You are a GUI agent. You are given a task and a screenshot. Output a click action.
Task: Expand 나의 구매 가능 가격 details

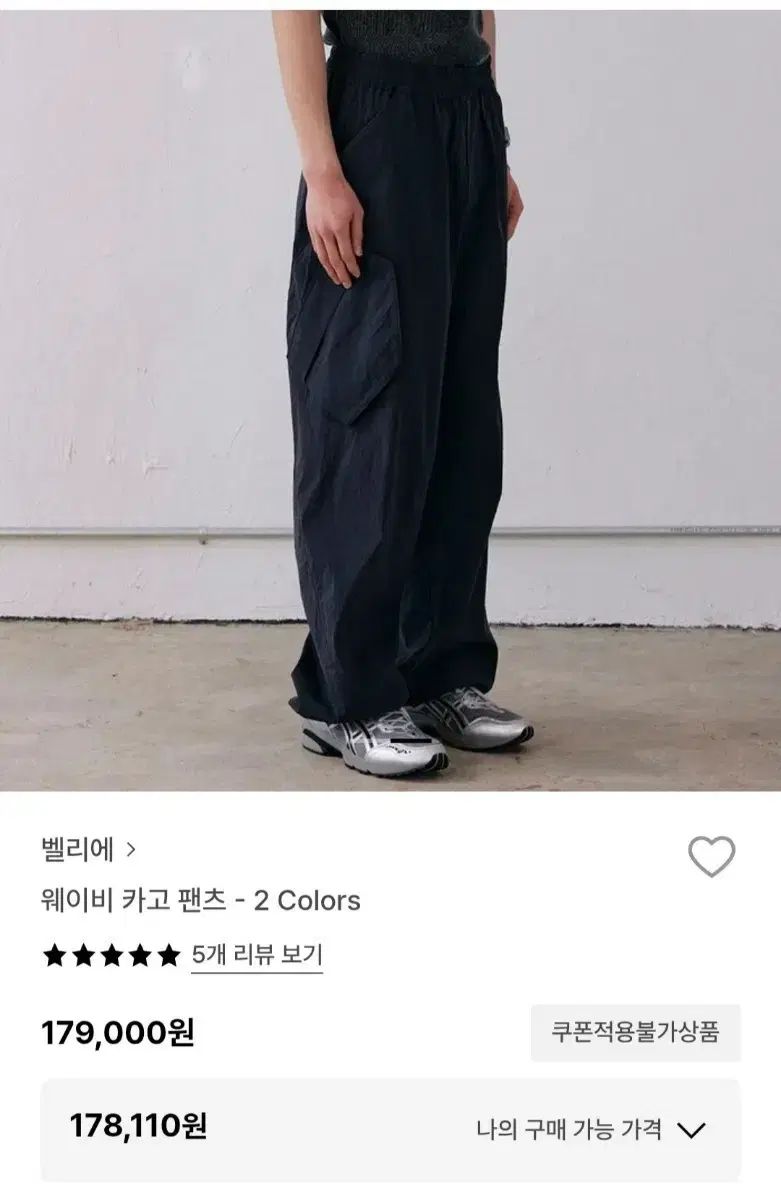[690, 1130]
